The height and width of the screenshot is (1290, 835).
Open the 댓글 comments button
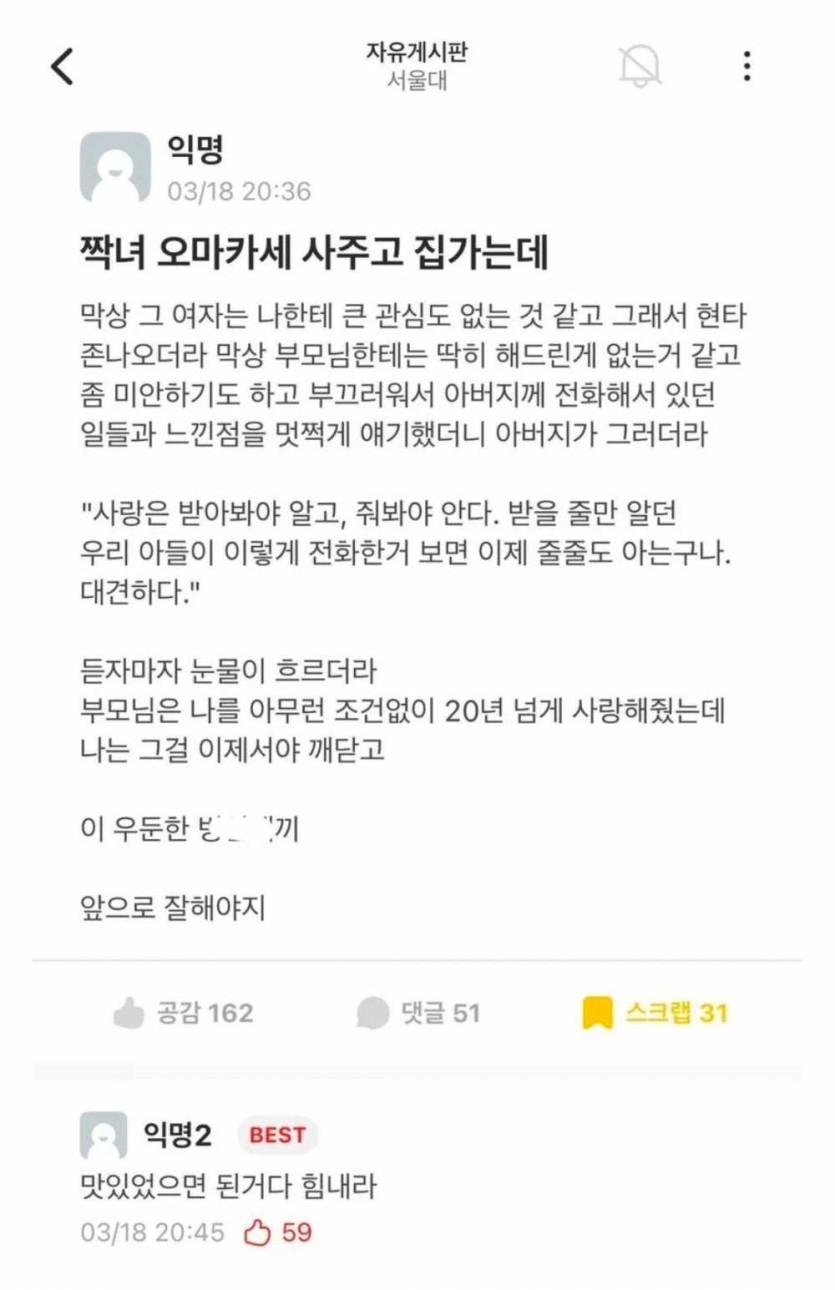pyautogui.click(x=419, y=1013)
